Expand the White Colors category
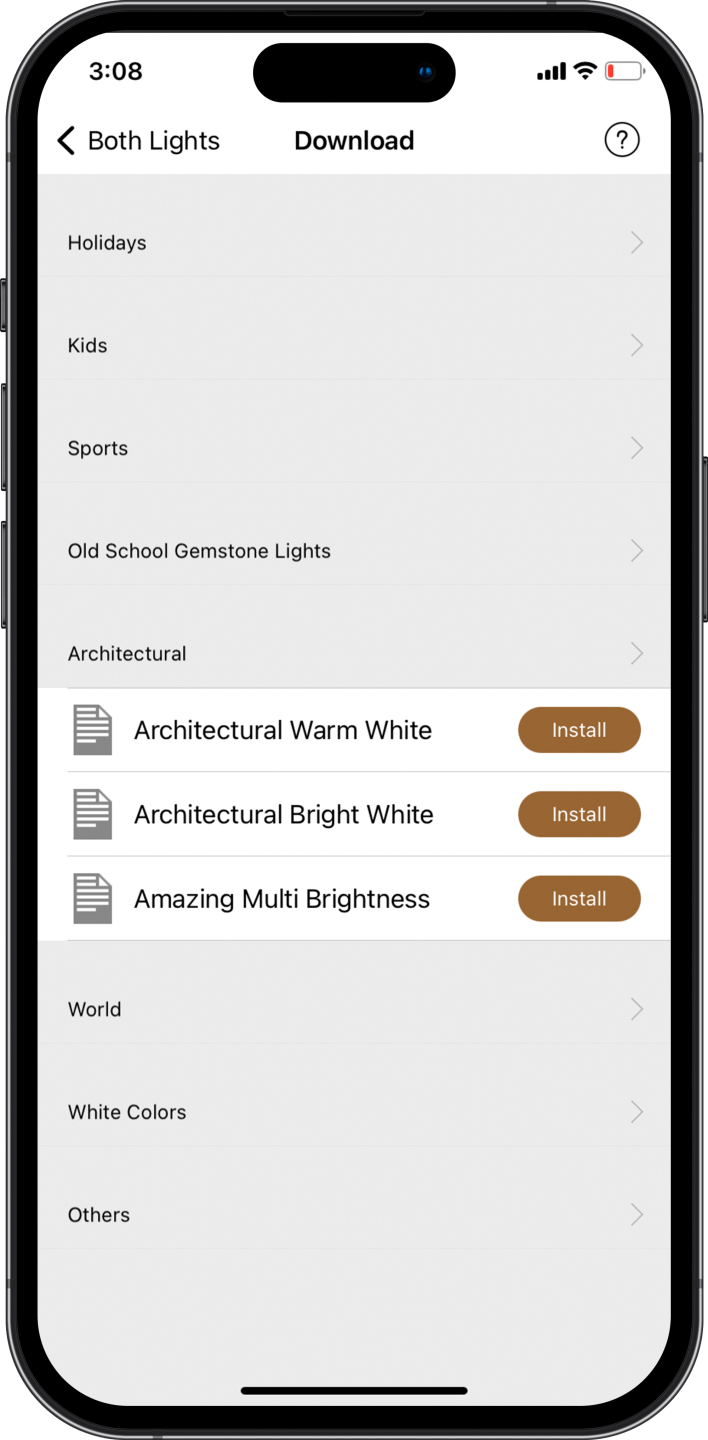Screen dimensions: 708x1440 tap(354, 1112)
